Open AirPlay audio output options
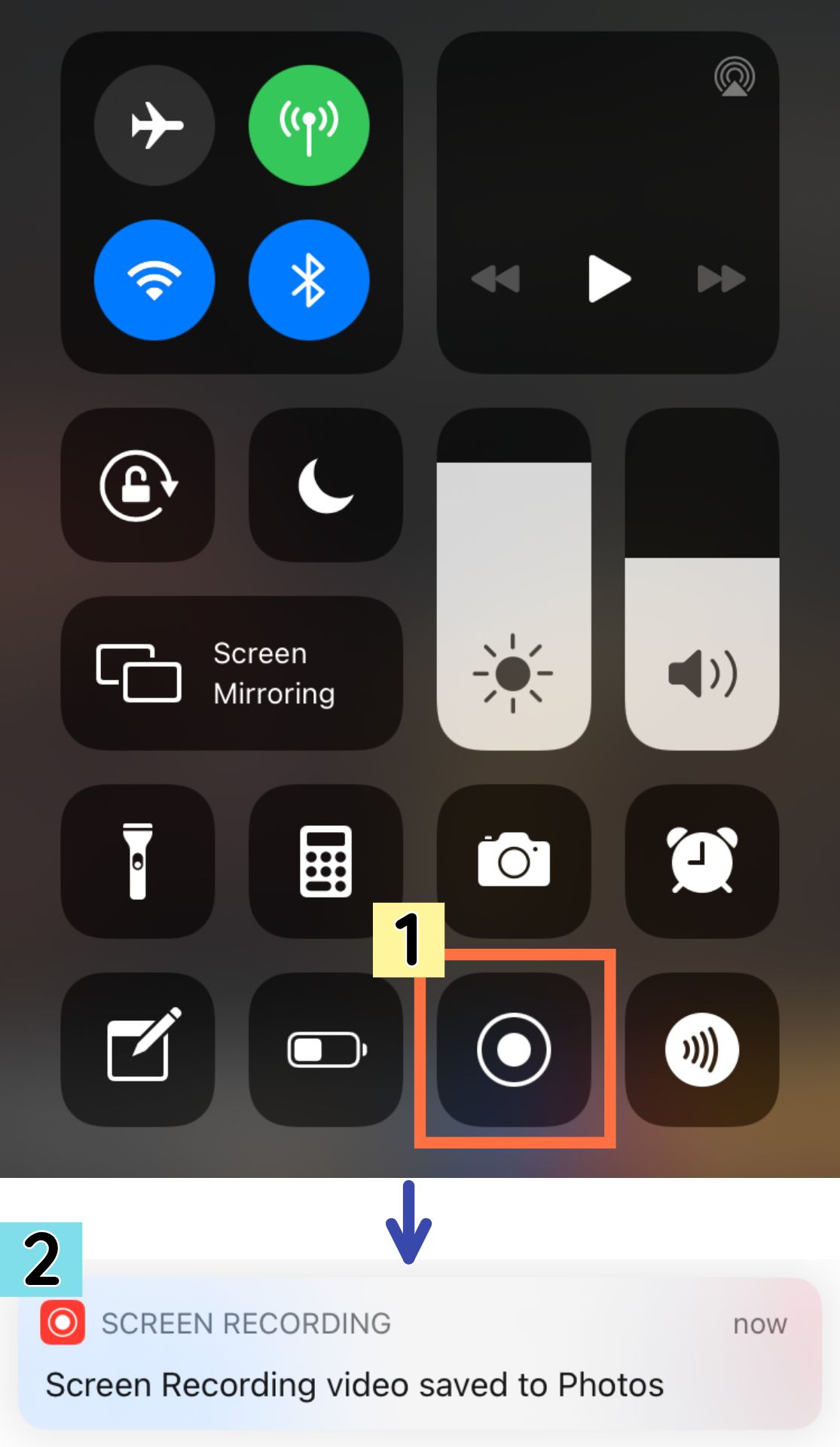The width and height of the screenshot is (840, 1447). tap(735, 77)
